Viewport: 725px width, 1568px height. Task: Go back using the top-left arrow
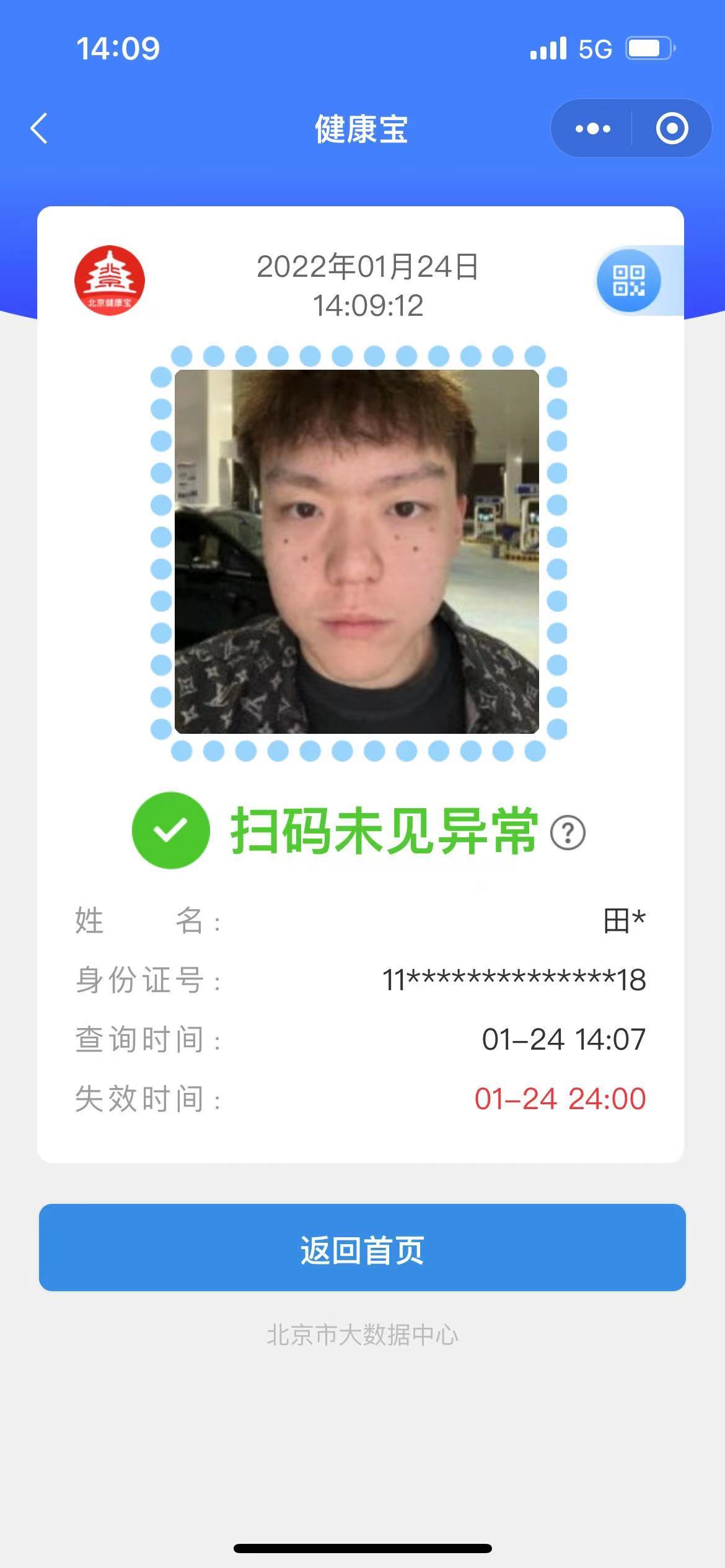(x=39, y=128)
